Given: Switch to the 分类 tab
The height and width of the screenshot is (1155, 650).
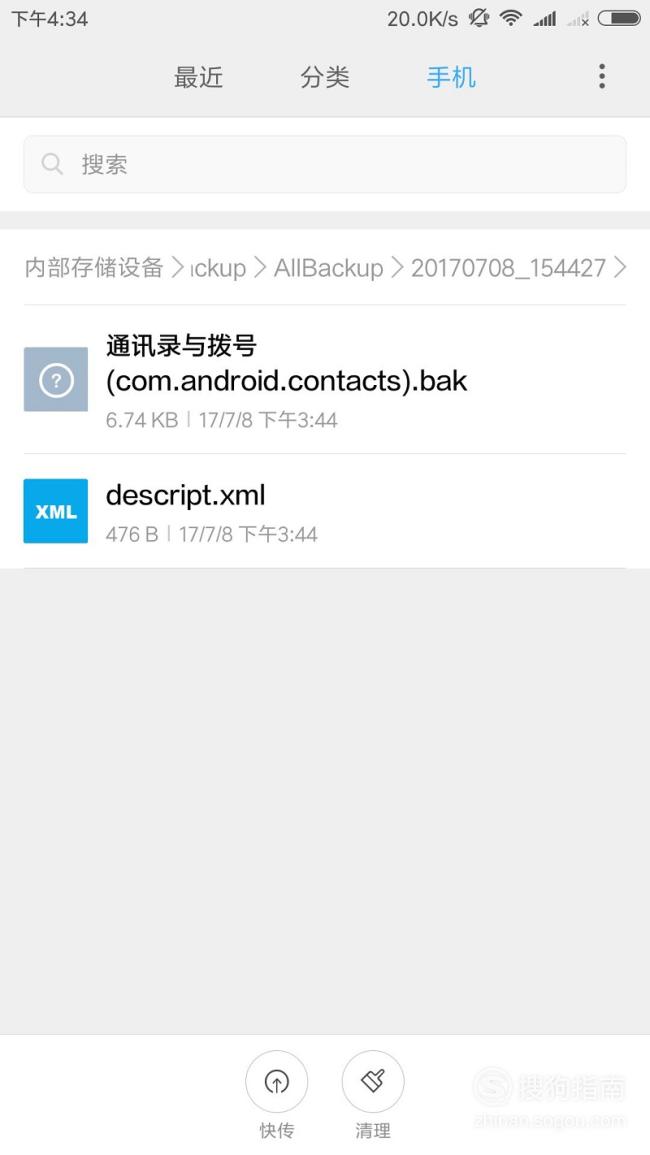Looking at the screenshot, I should (324, 77).
